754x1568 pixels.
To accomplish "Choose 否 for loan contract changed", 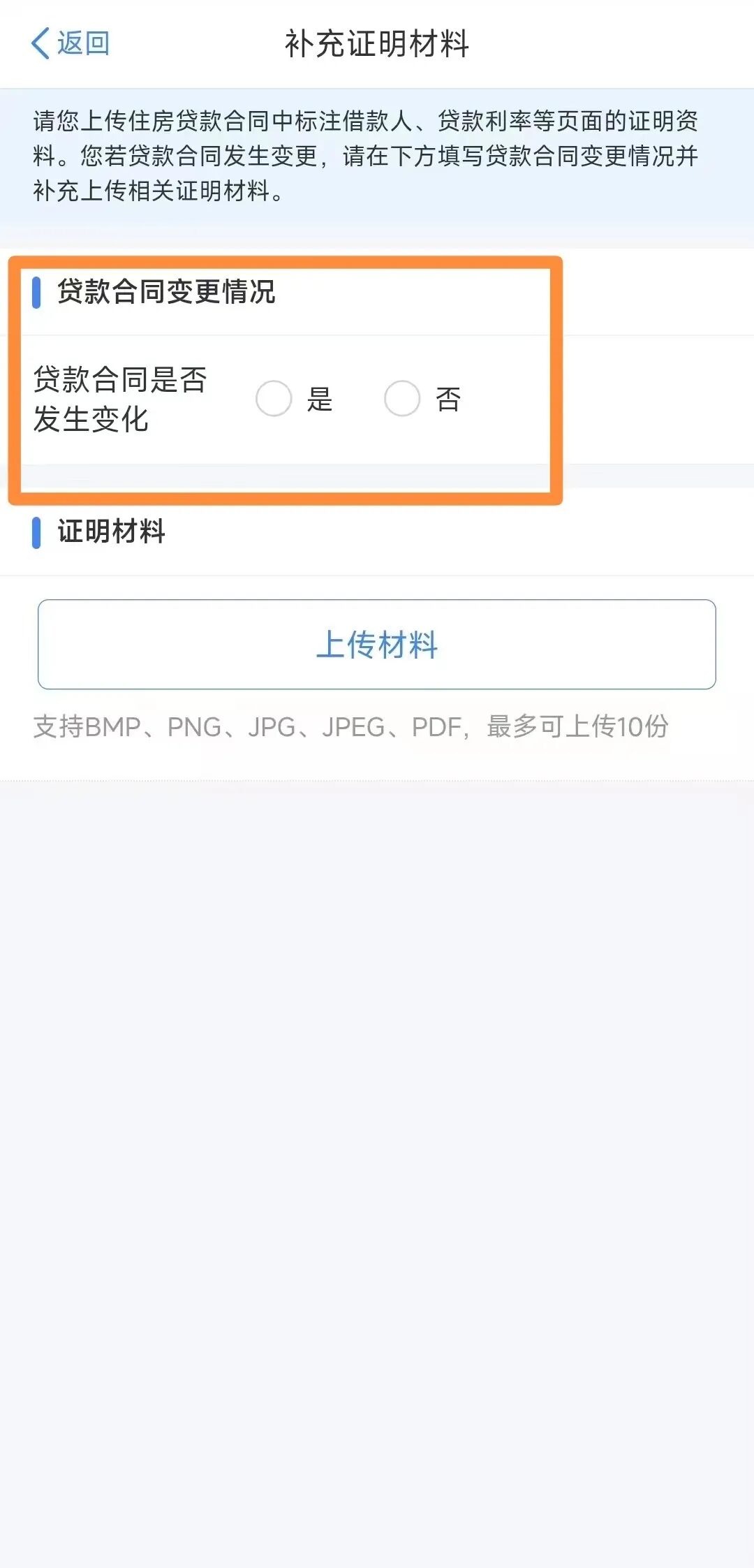I will [402, 399].
